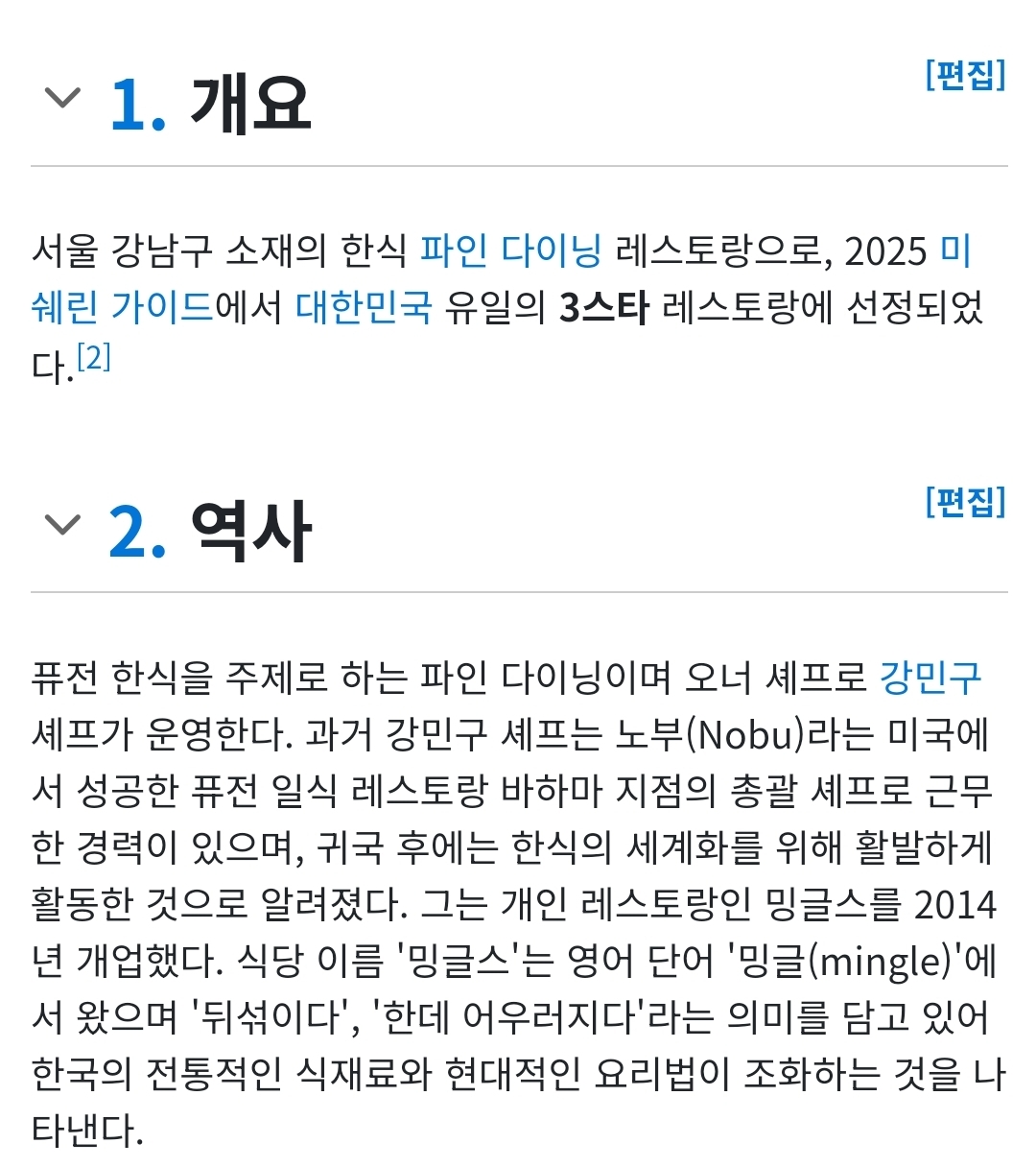The height and width of the screenshot is (1167, 1036).
Task: Open the 파인 다이닝 link
Action: pos(511,250)
